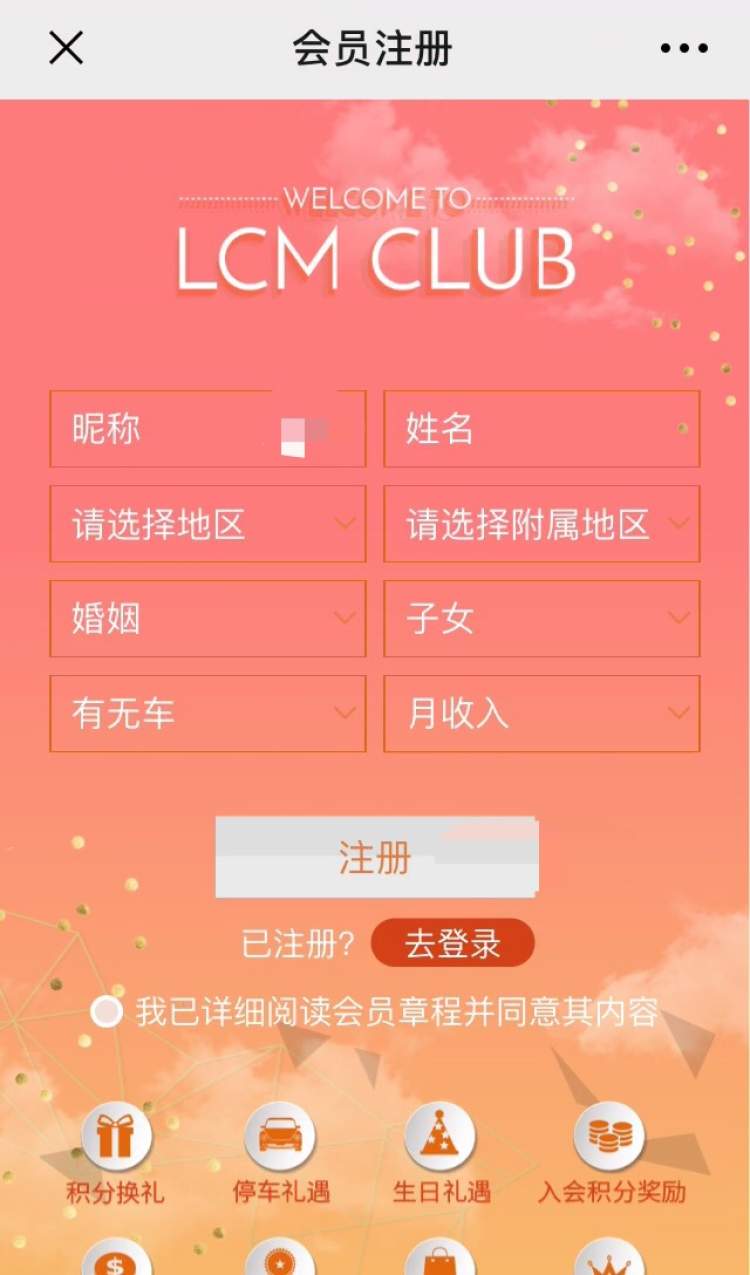Select marital status in 婚姻 dropdown
This screenshot has height=1275, width=750.
(207, 619)
